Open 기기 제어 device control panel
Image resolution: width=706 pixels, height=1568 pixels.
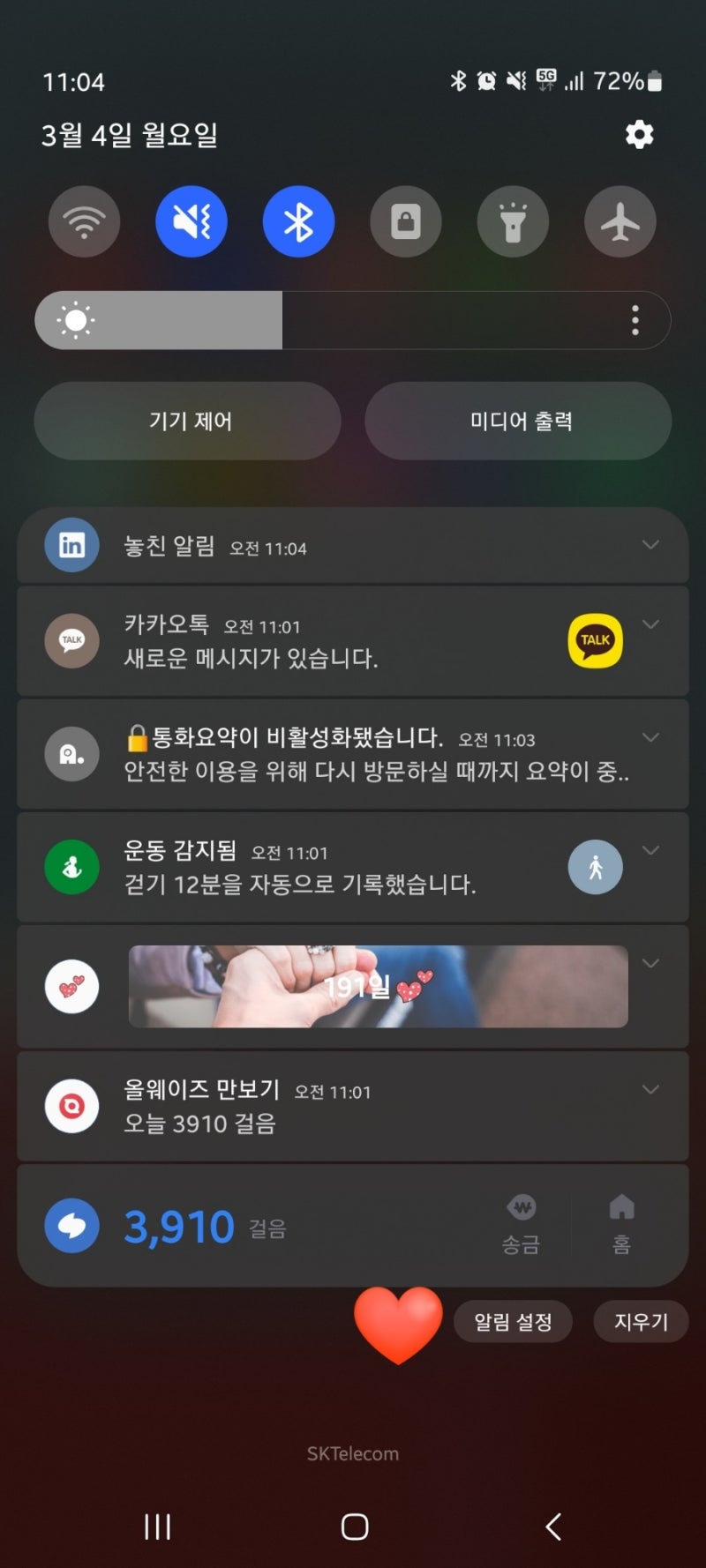tap(187, 421)
